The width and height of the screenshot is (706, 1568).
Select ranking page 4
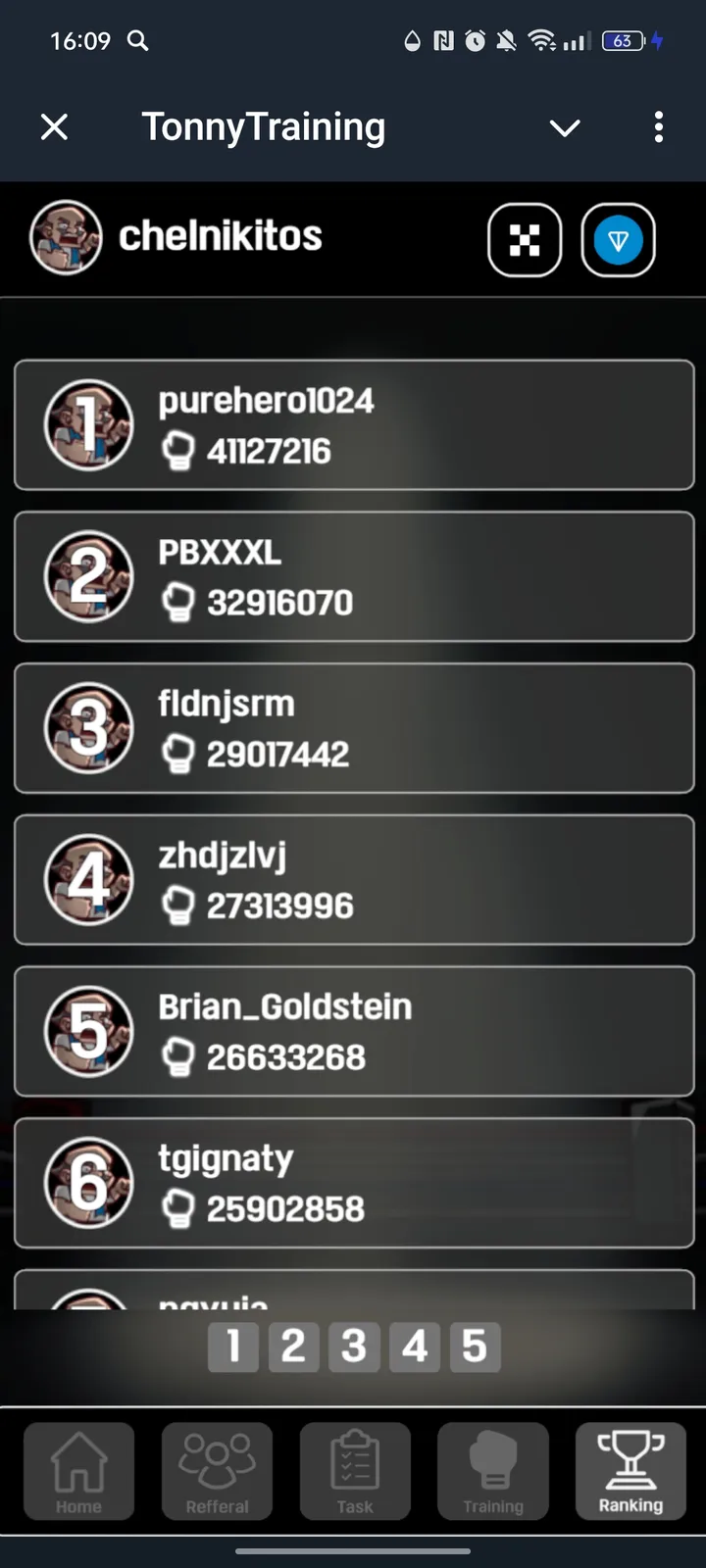coord(415,1347)
